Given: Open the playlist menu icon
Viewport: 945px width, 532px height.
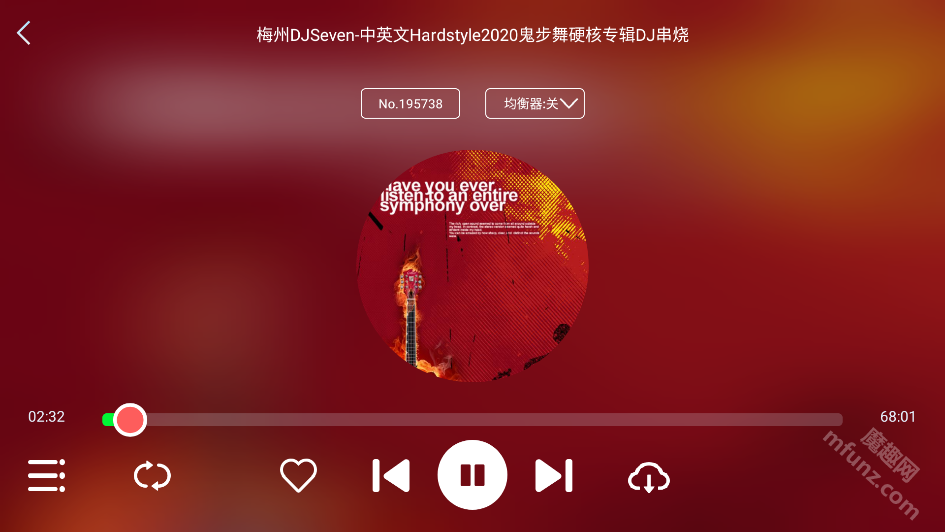Looking at the screenshot, I should coord(46,476).
